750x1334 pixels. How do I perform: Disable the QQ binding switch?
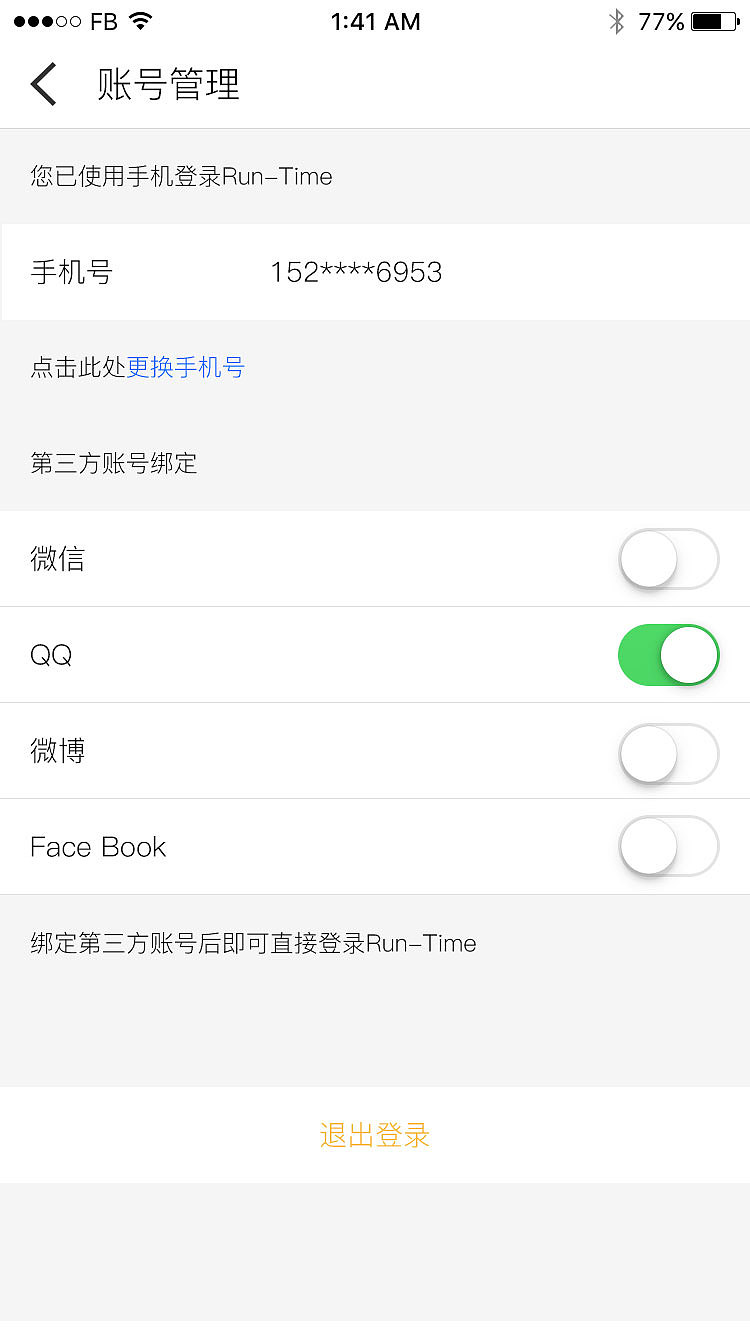668,655
